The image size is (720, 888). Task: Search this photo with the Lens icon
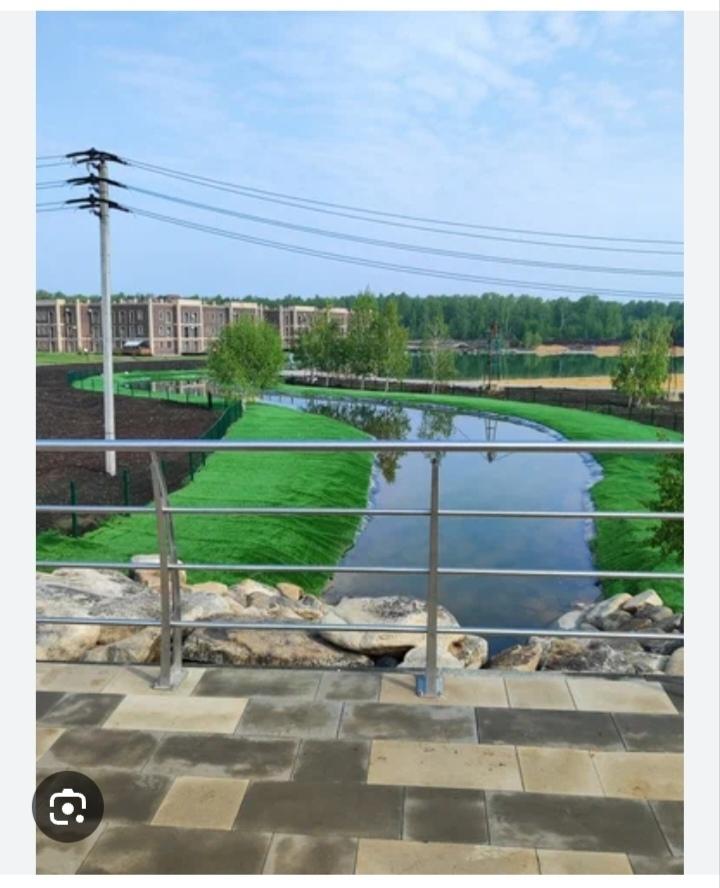click(68, 806)
